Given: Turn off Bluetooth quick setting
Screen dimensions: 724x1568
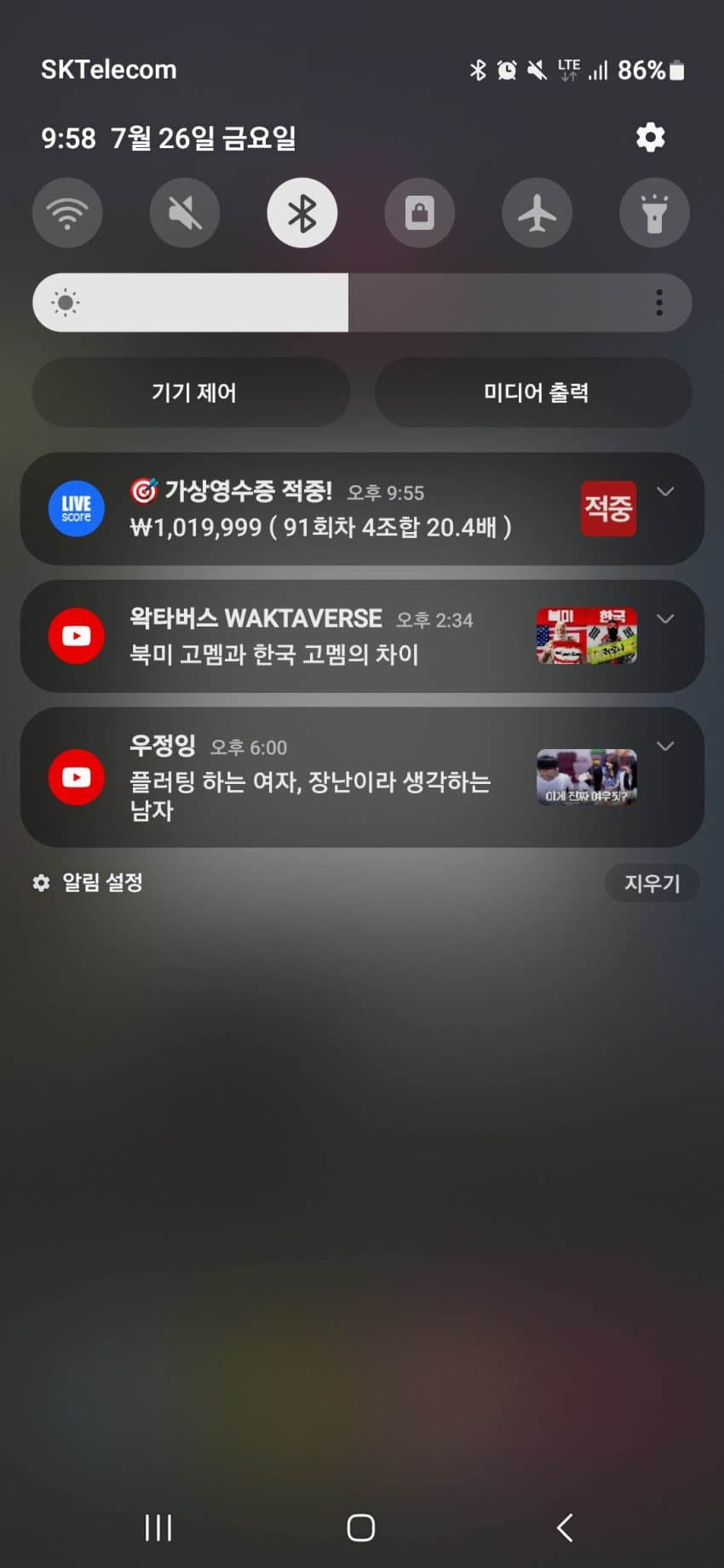Looking at the screenshot, I should [302, 213].
